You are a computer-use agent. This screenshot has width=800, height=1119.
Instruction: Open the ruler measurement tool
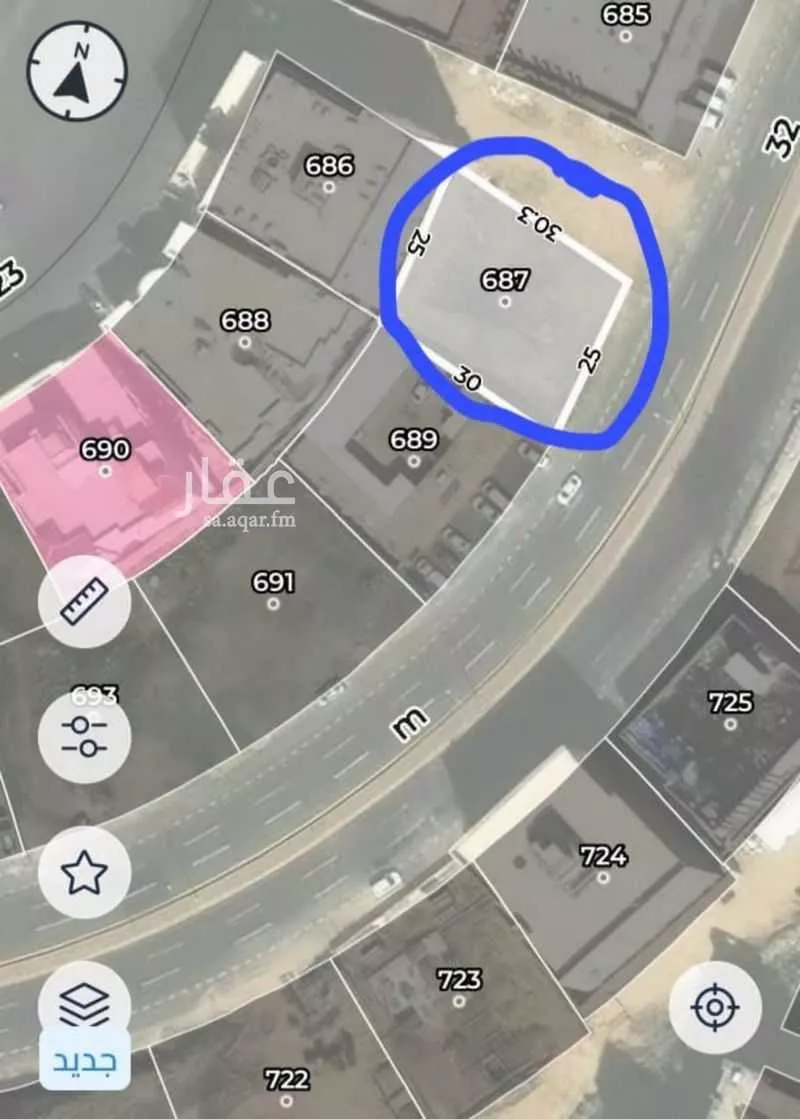click(84, 602)
